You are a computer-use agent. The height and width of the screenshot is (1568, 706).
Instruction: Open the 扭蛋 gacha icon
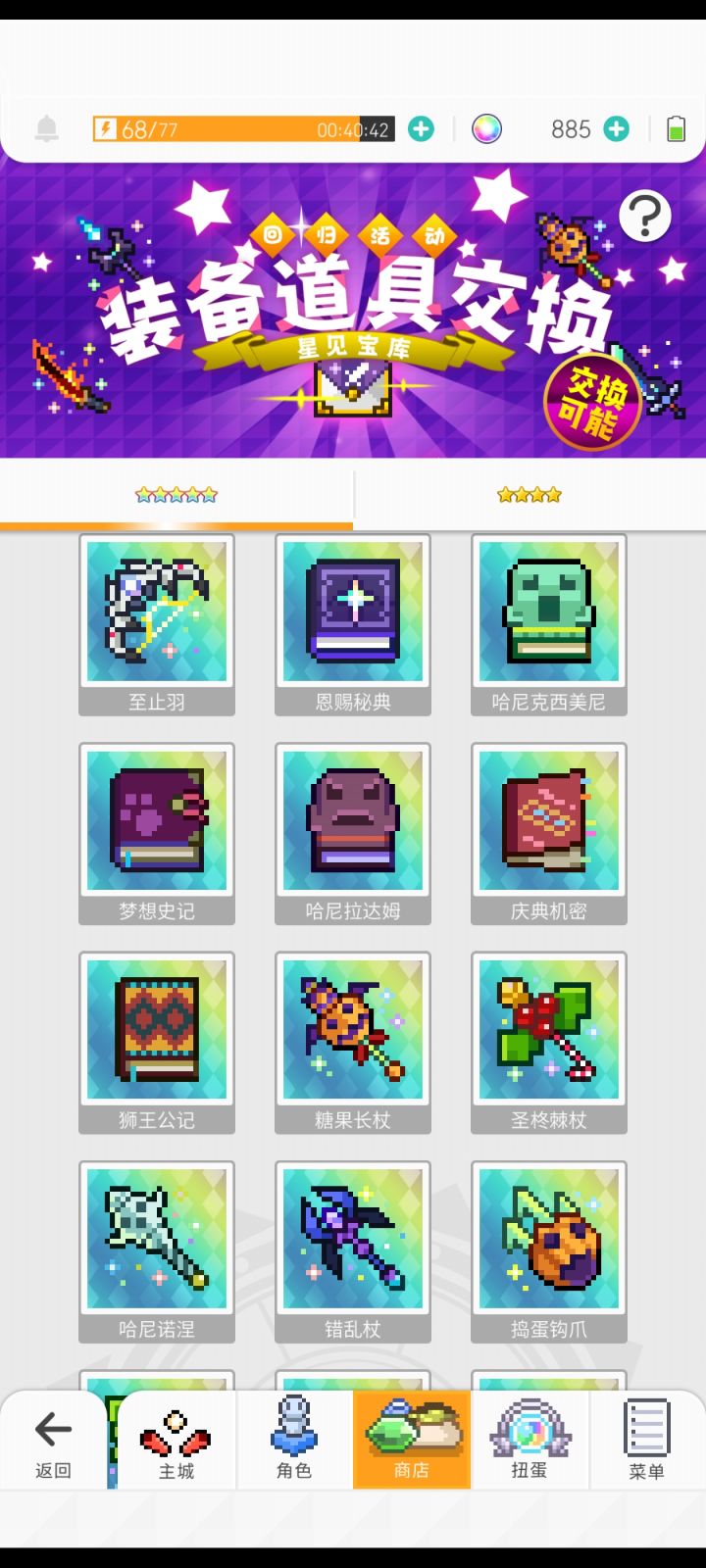coord(529,1441)
